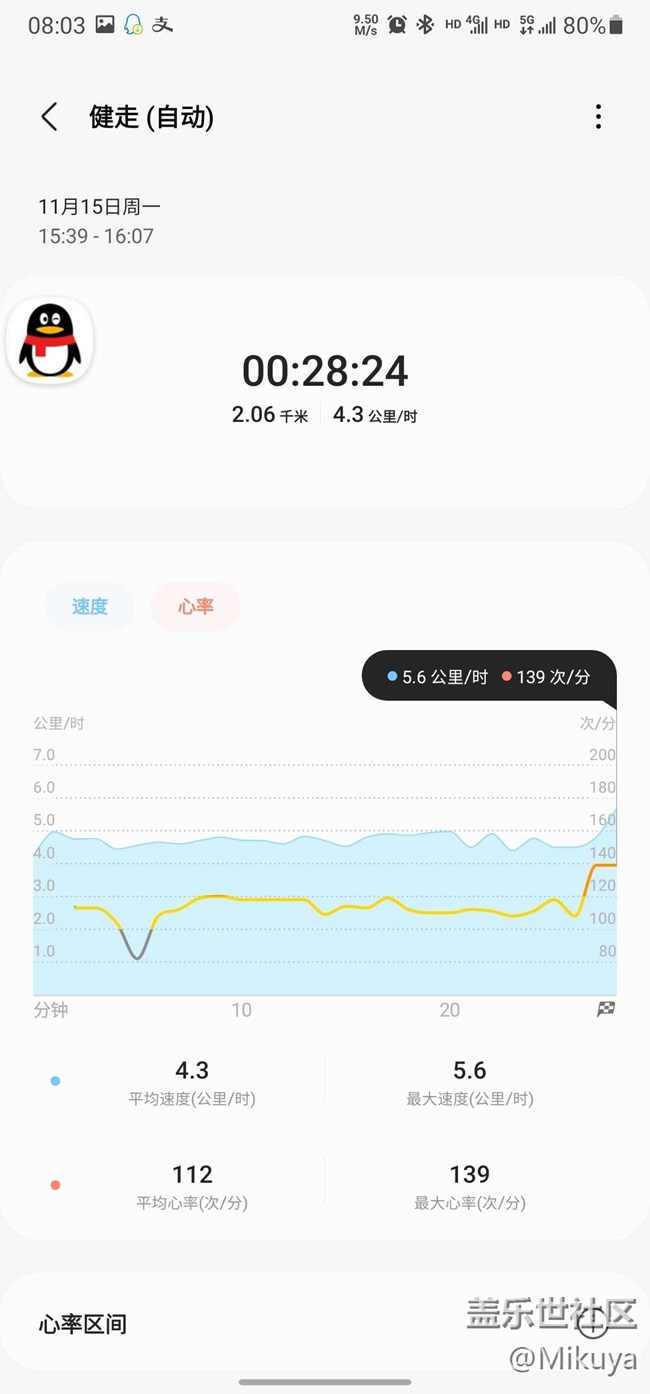Open the three-dot overflow menu
The height and width of the screenshot is (1394, 650).
(598, 117)
